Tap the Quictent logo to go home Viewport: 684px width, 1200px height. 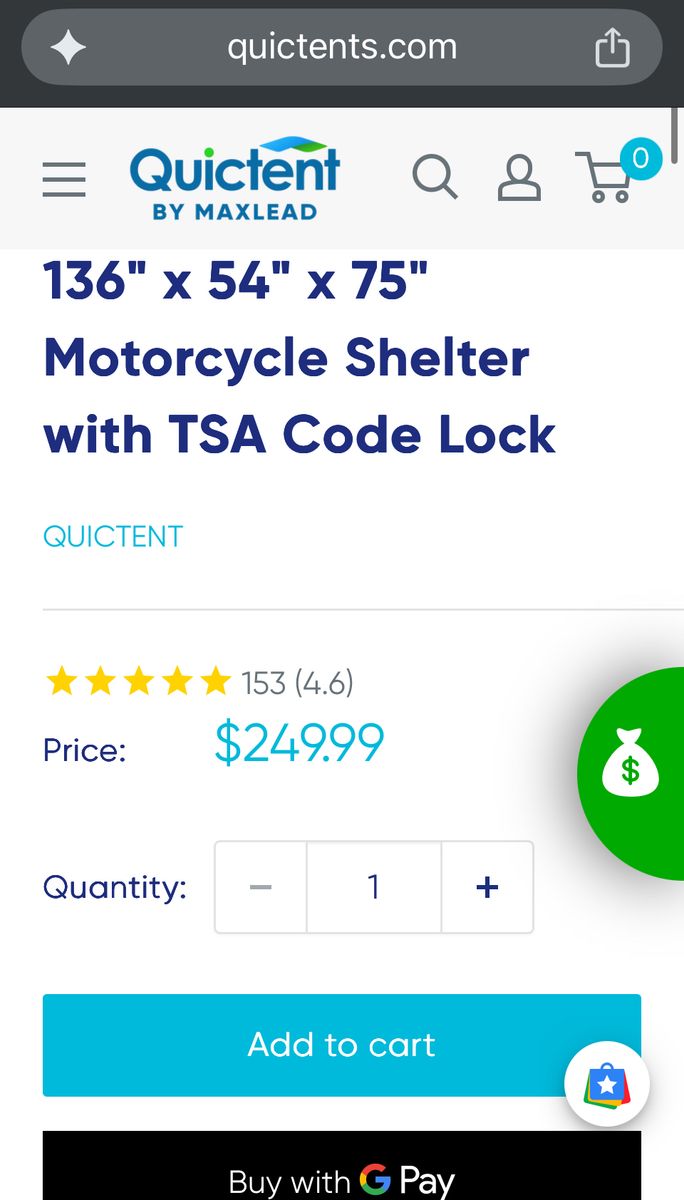[x=235, y=178]
